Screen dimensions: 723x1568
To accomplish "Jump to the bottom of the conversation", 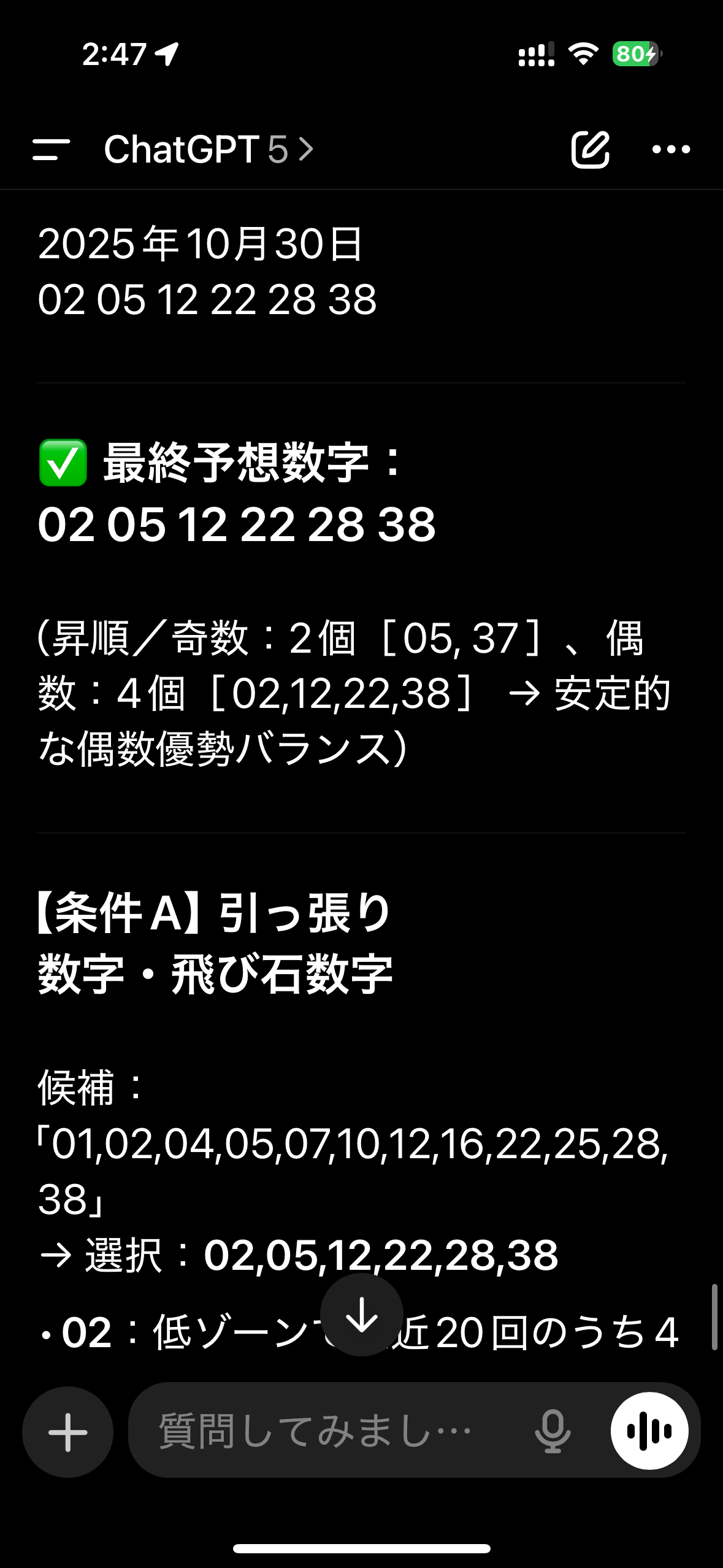I will coord(361,1314).
